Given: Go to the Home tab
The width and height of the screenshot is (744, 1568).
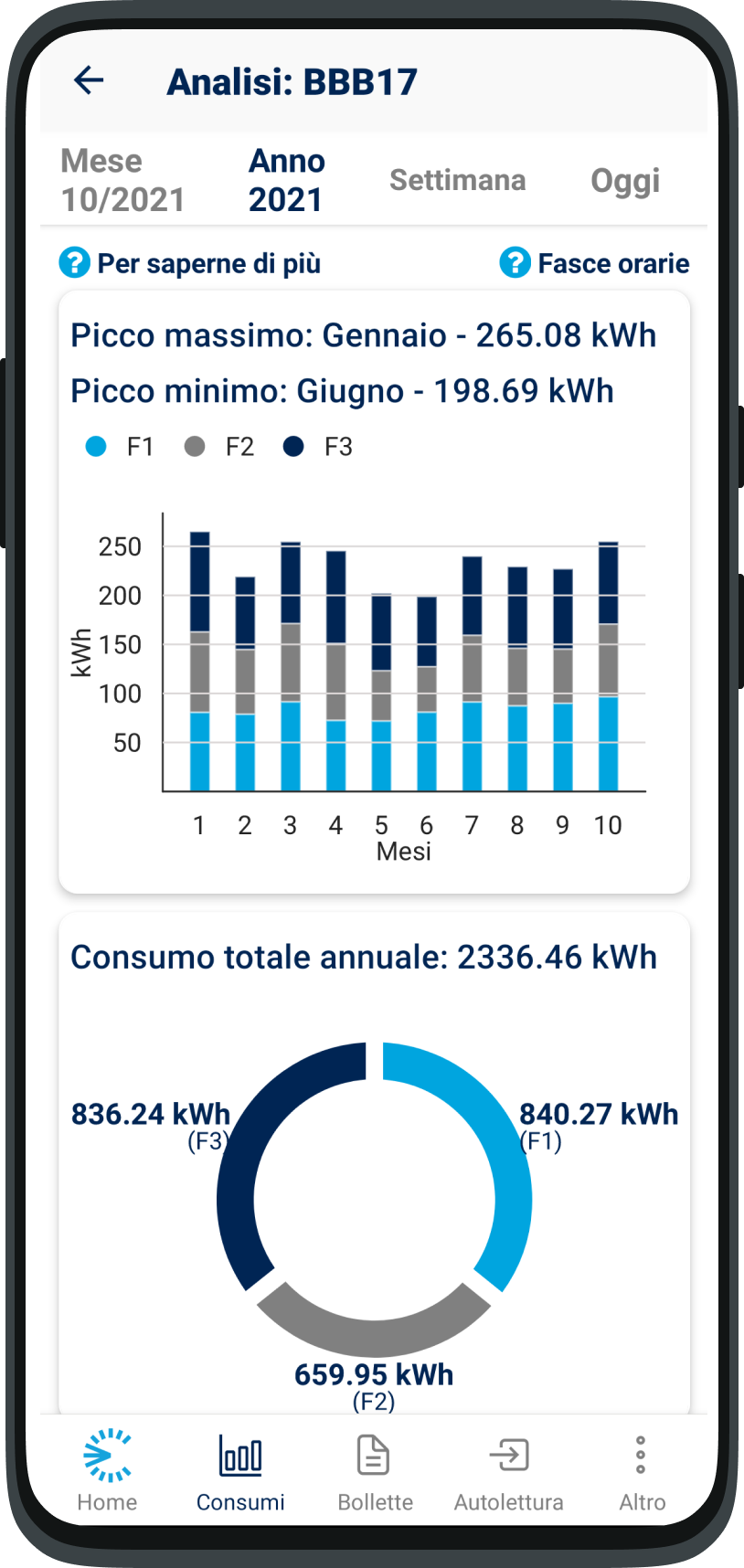Looking at the screenshot, I should (107, 1470).
